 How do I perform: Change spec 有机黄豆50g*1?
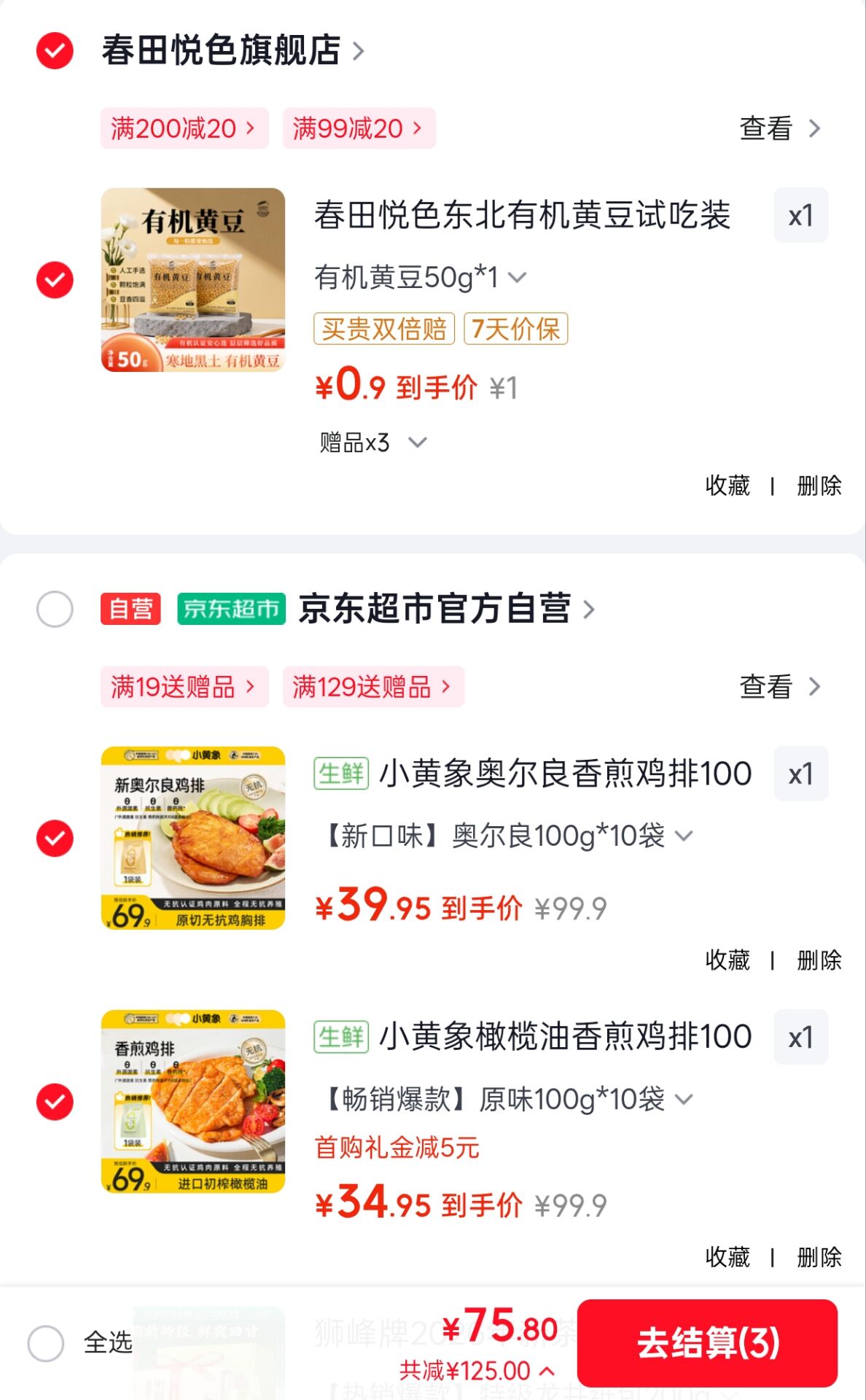(x=420, y=277)
